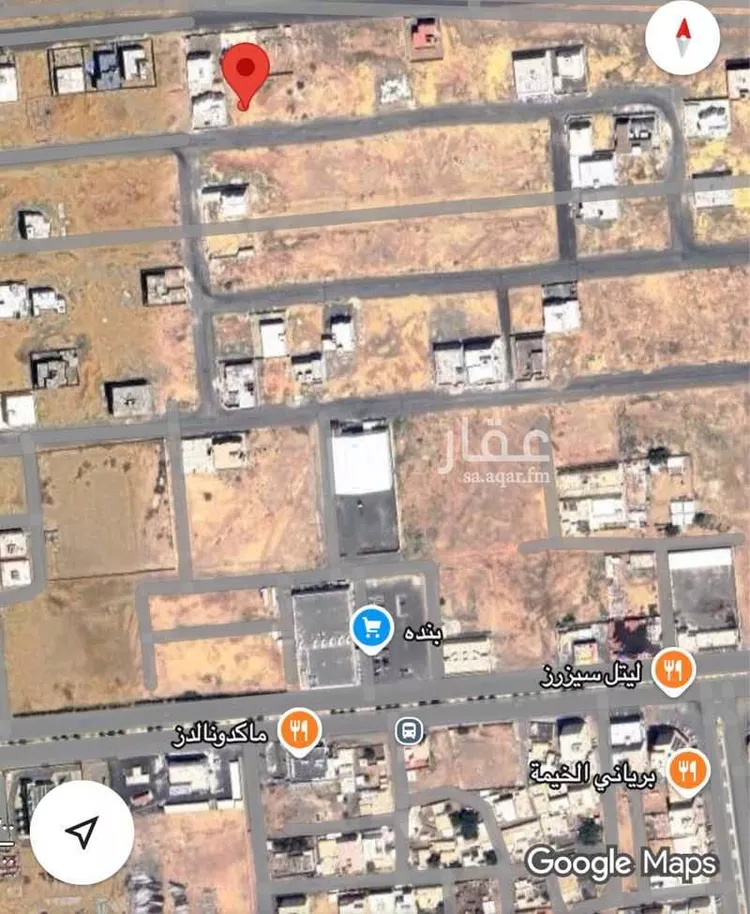750x914 pixels.
Task: Open the ماكدونالدز restaurant marker
Action: [298, 730]
